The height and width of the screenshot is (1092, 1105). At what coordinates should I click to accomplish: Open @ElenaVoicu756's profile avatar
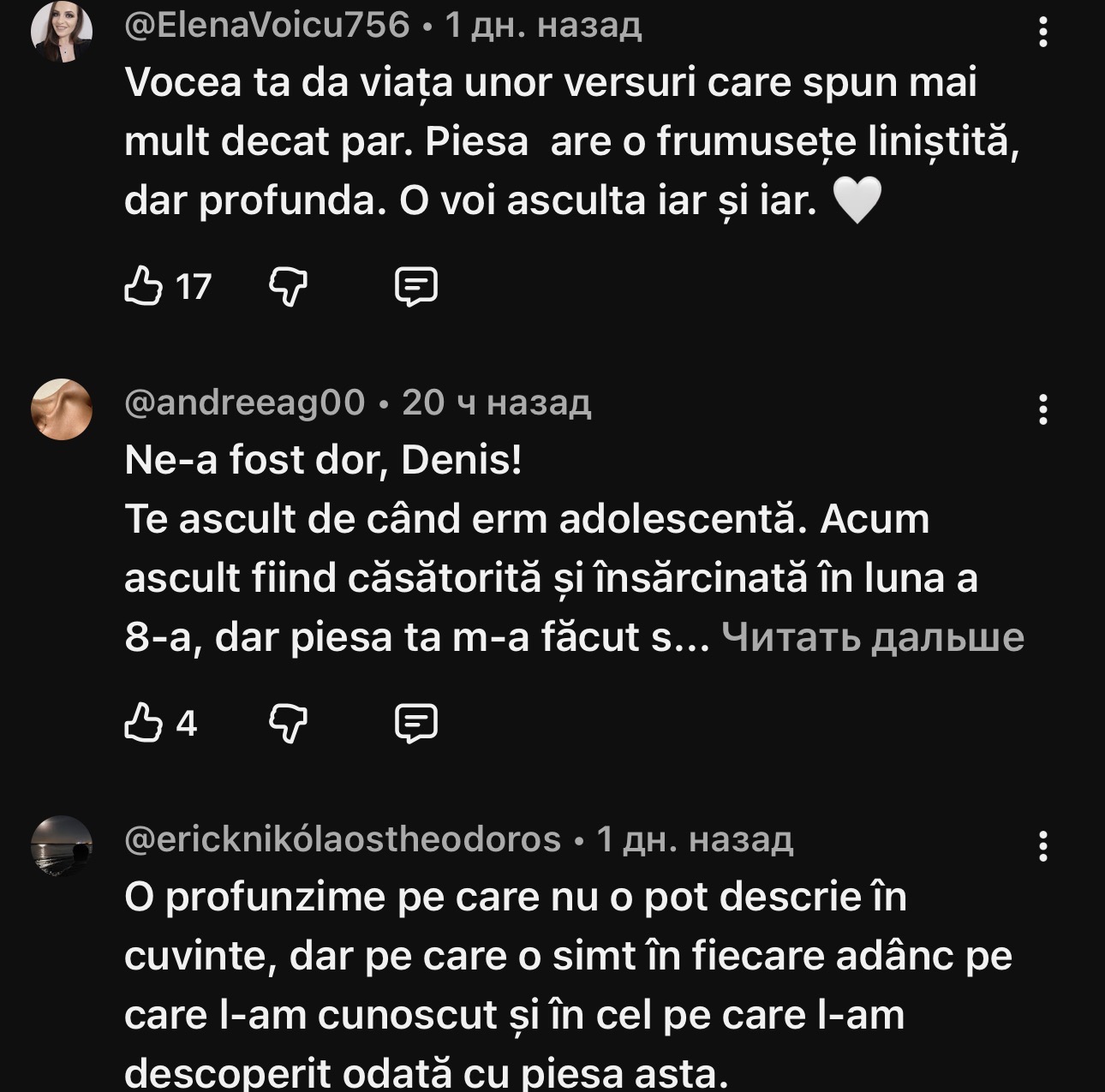pyautogui.click(x=62, y=33)
